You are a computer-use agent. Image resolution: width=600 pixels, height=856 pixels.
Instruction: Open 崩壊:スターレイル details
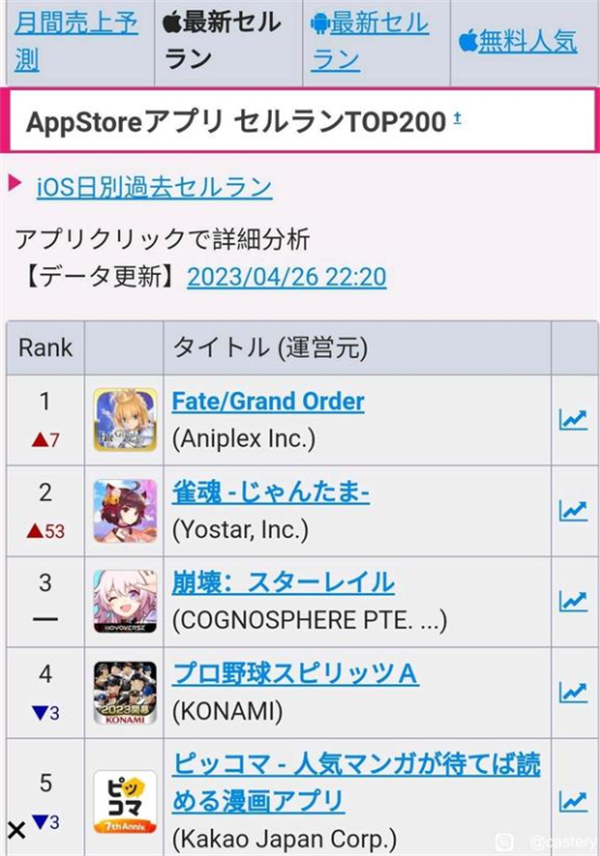(x=283, y=583)
